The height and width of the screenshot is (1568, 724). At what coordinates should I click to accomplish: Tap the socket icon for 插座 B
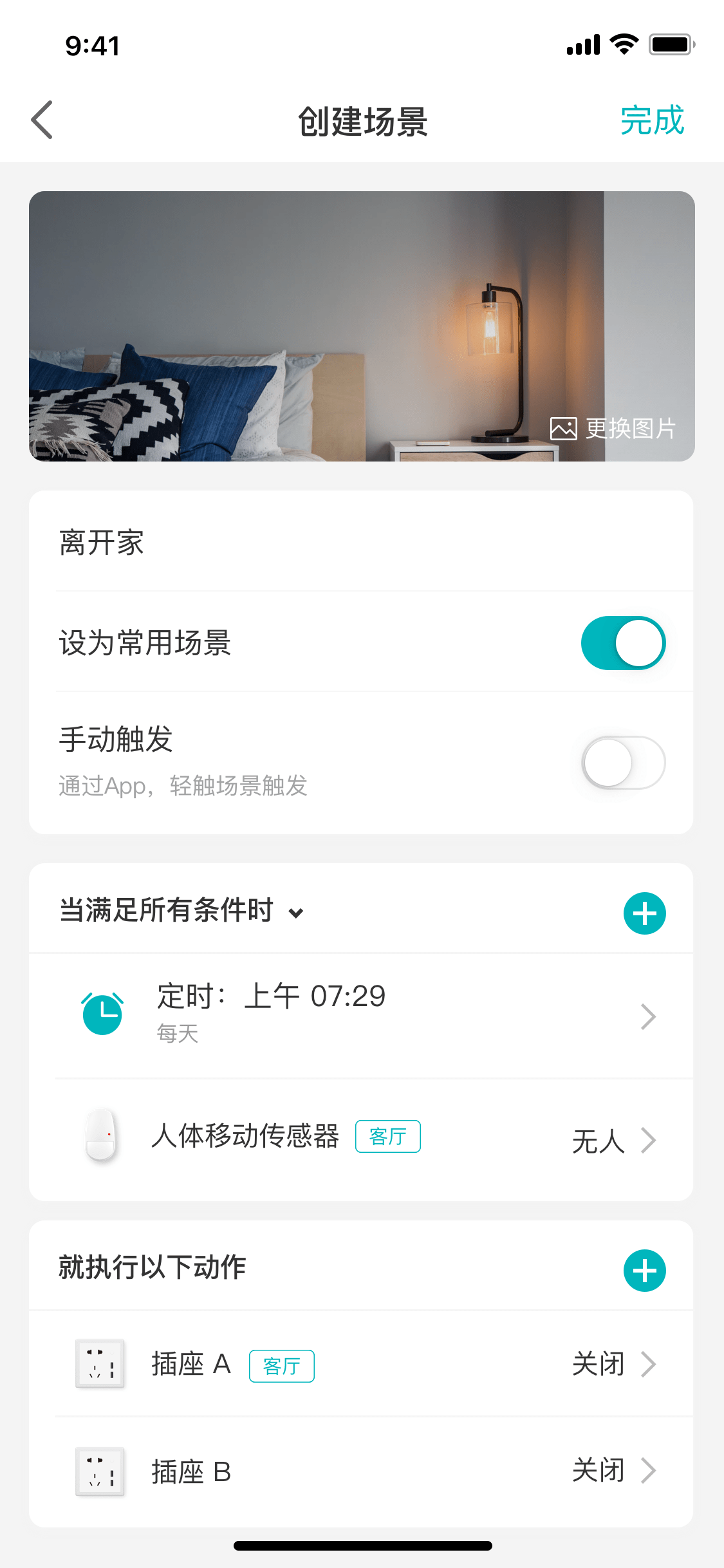tap(100, 1470)
